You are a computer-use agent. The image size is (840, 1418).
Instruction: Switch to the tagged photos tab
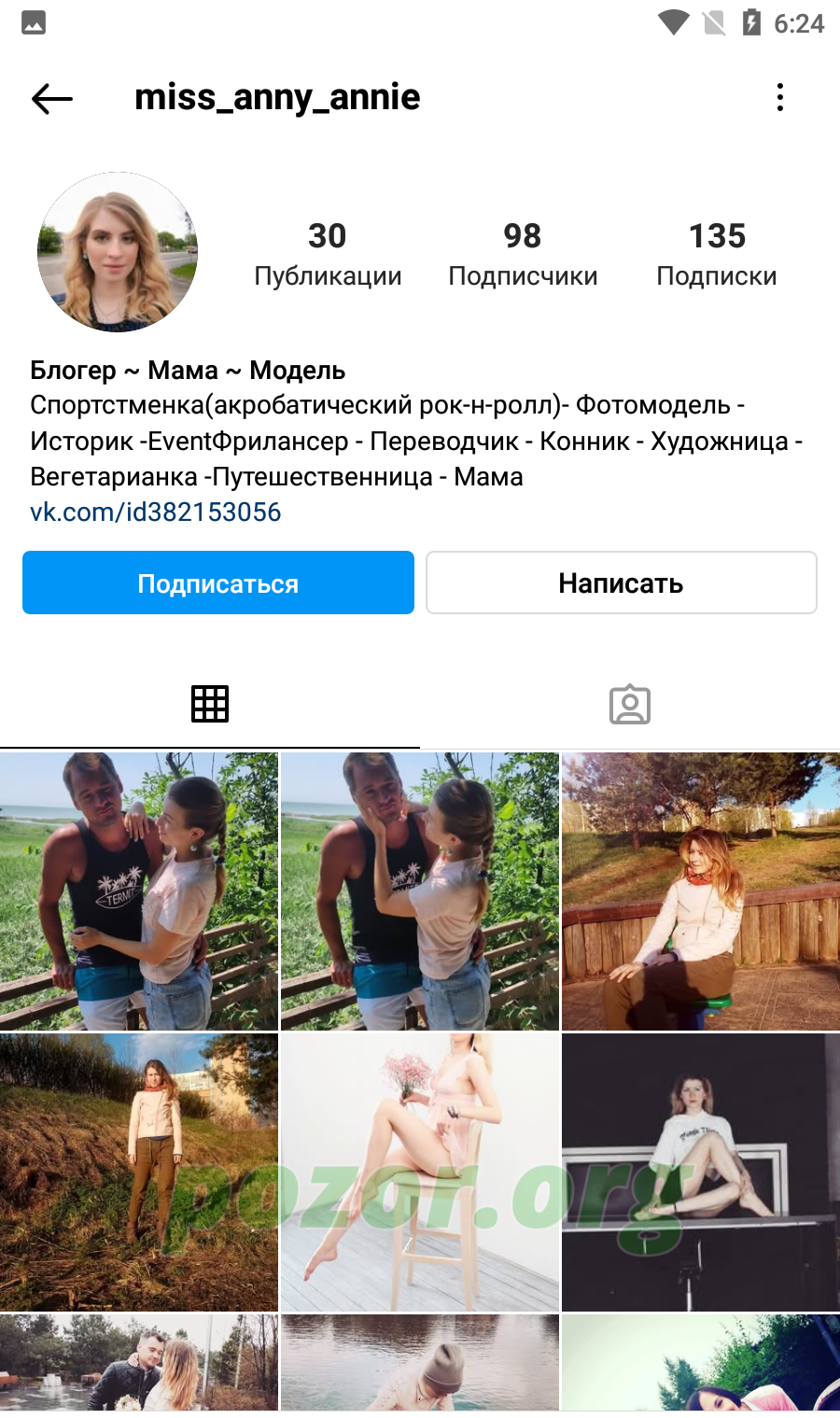coord(630,704)
